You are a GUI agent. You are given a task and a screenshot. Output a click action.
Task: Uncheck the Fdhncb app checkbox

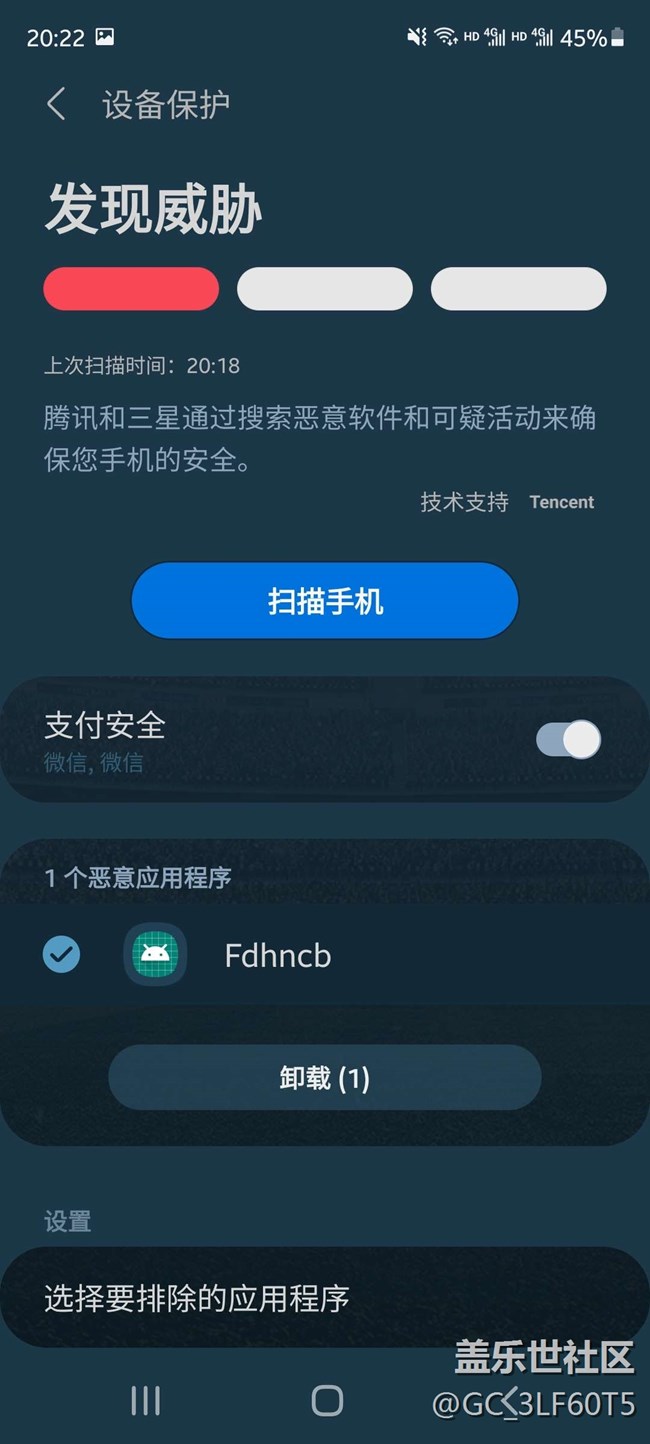[x=62, y=955]
